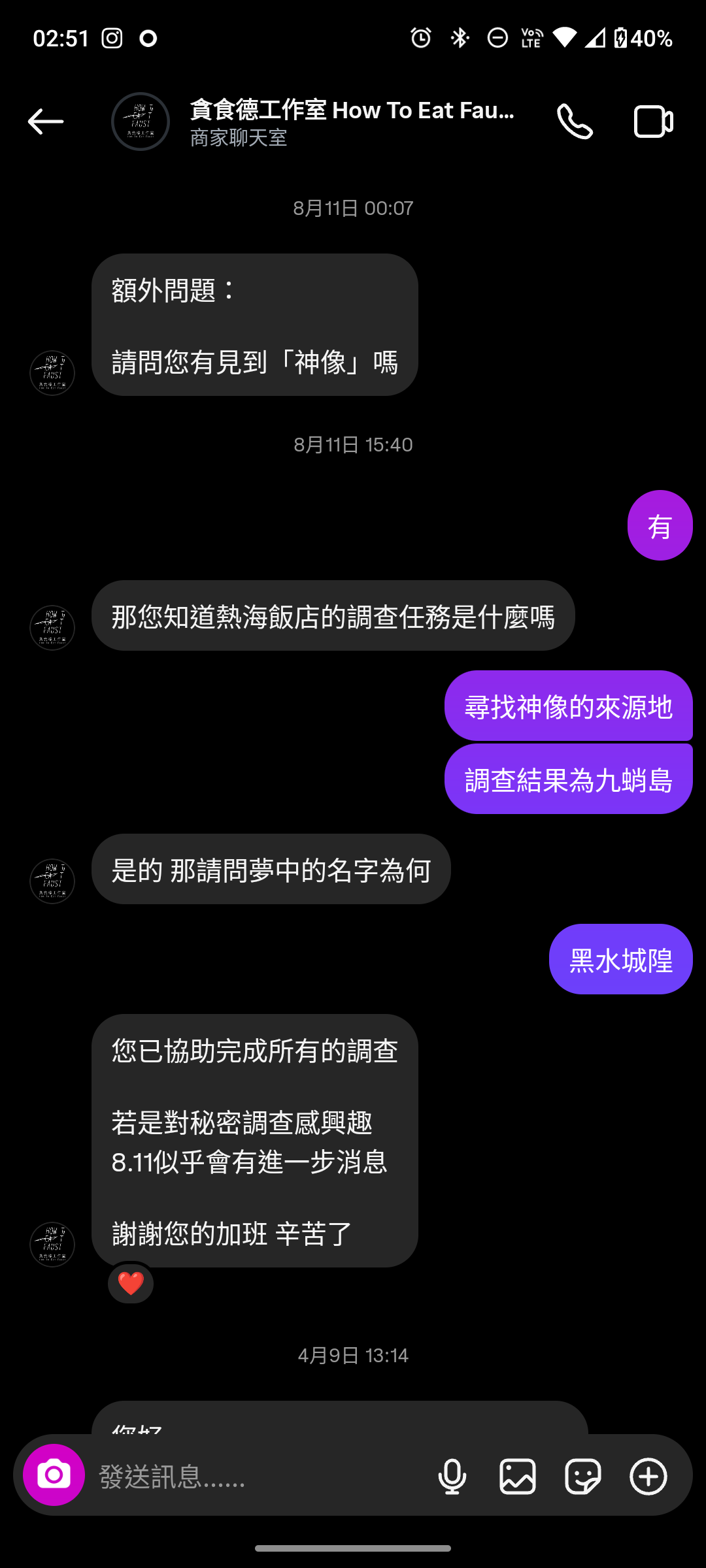706x1568 pixels.
Task: Open the camera from the message bar
Action: [54, 1475]
